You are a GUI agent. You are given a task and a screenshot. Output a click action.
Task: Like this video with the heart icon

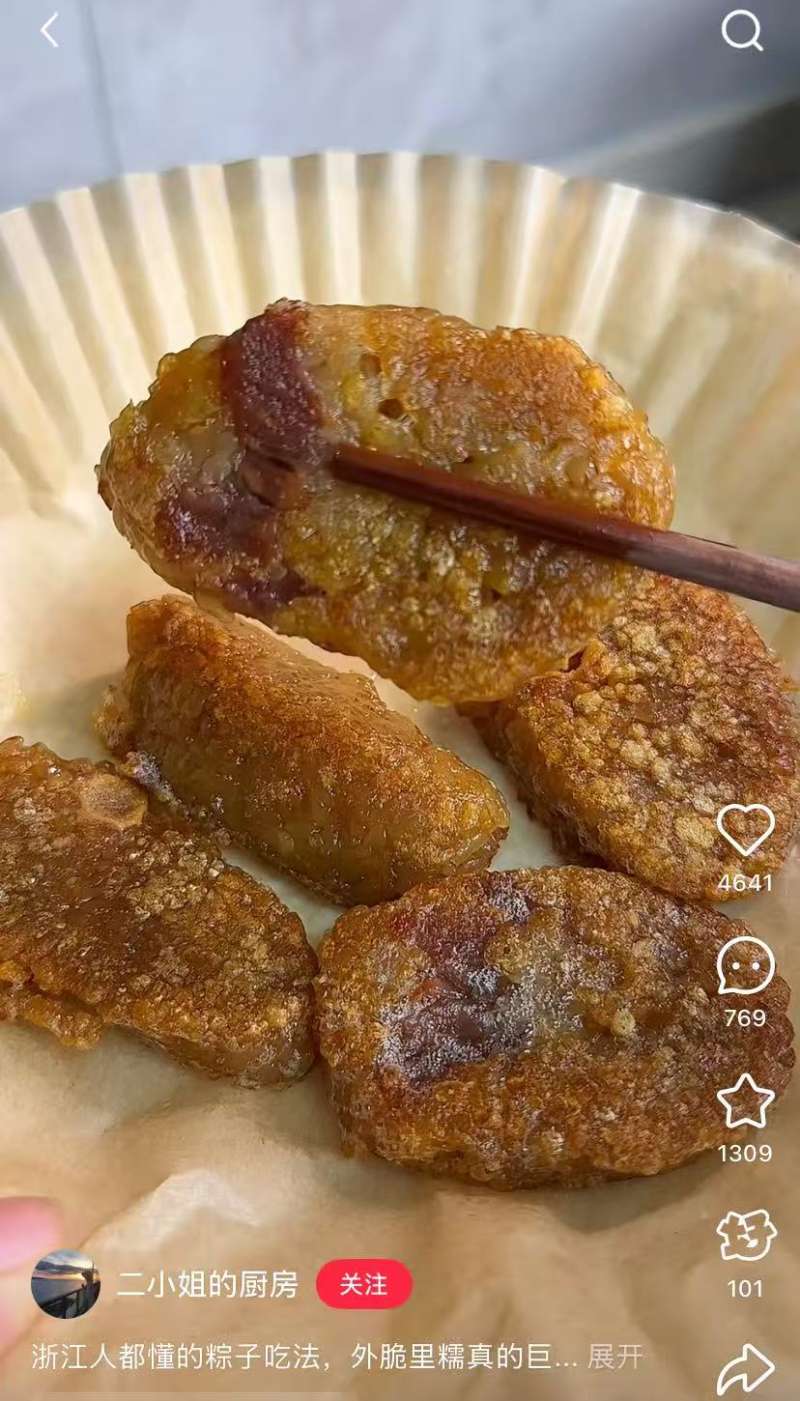tap(746, 829)
